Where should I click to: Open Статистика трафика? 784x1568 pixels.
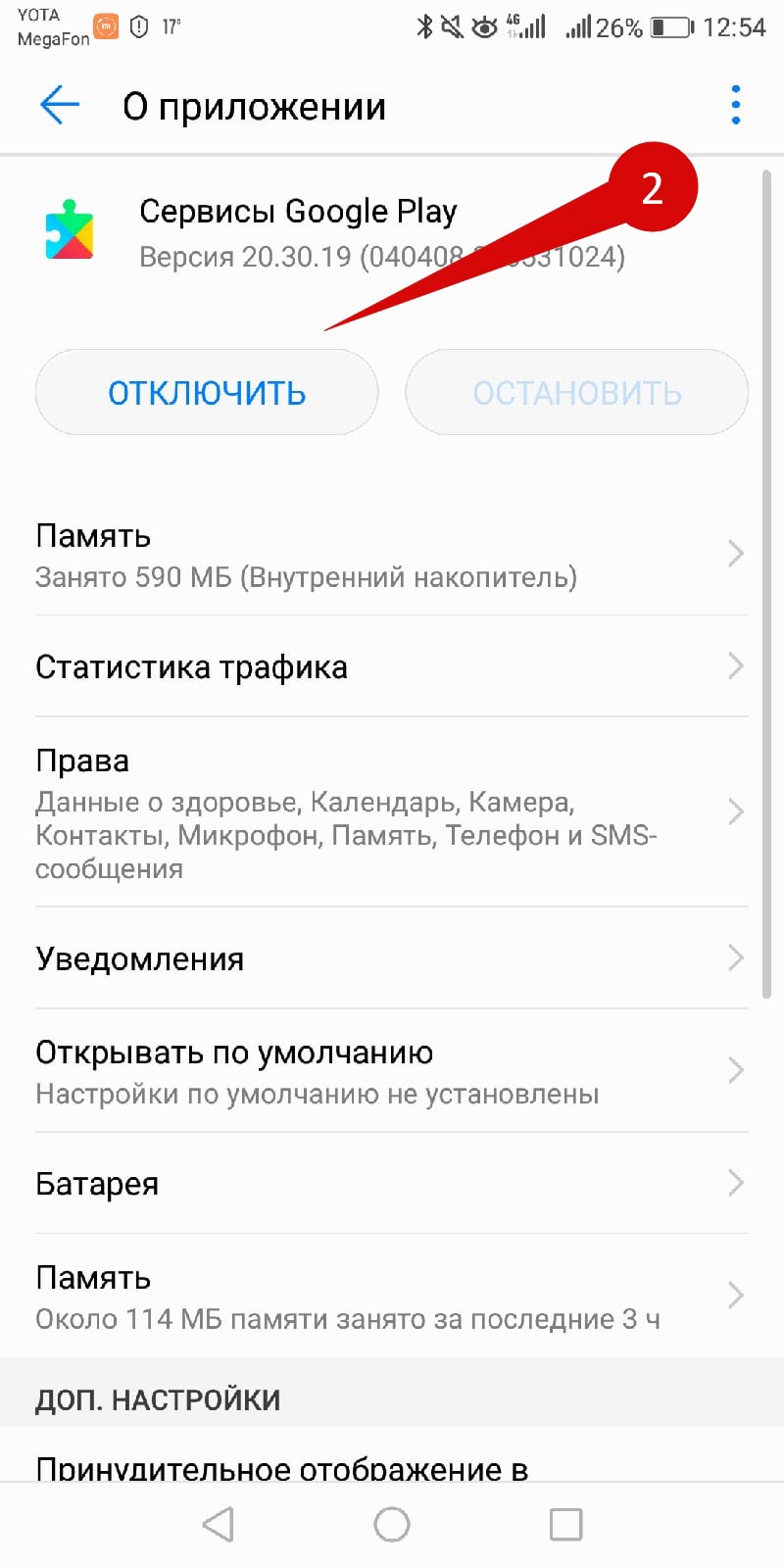click(392, 666)
